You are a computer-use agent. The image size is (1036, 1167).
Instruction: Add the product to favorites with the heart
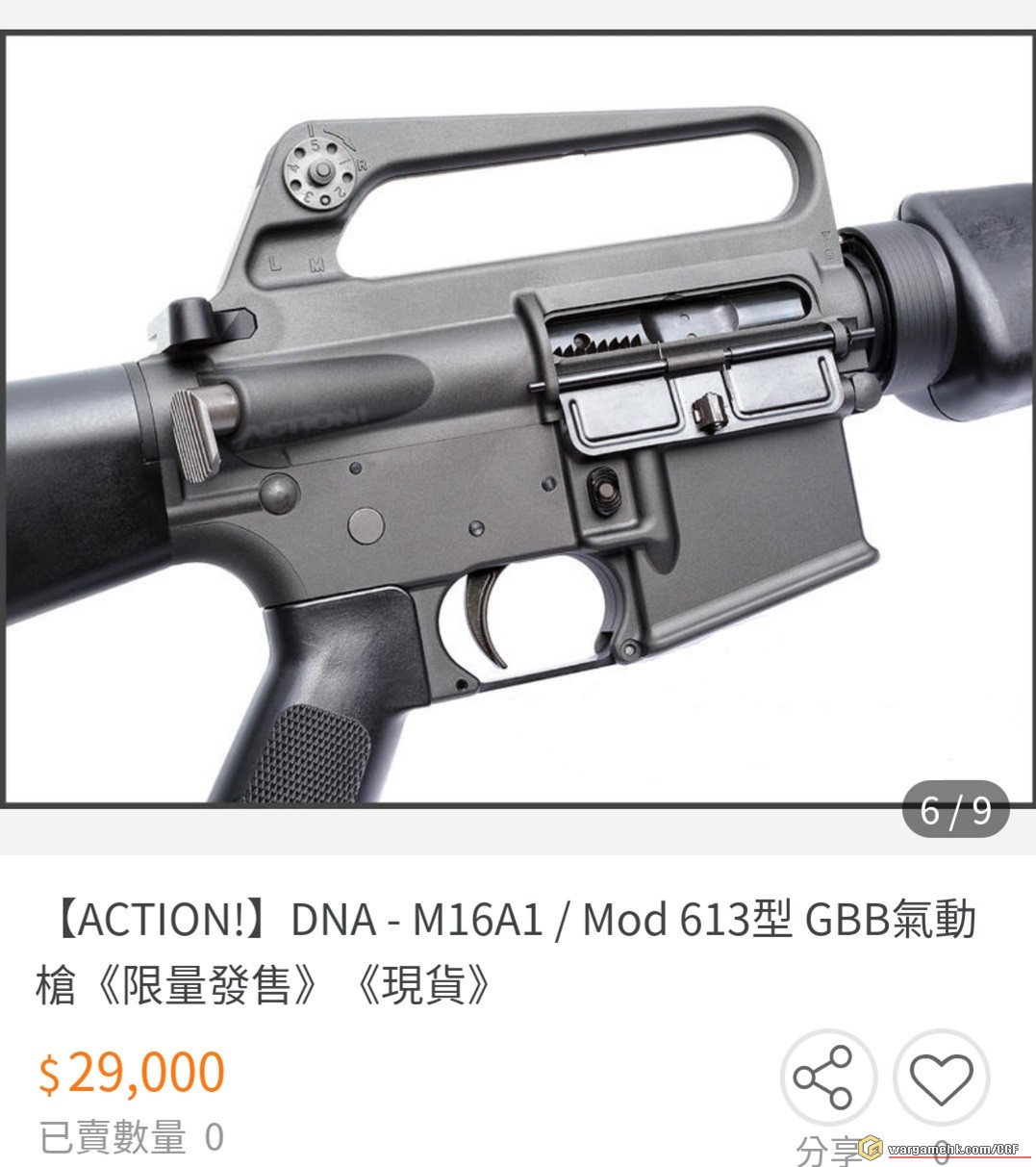[x=941, y=1078]
